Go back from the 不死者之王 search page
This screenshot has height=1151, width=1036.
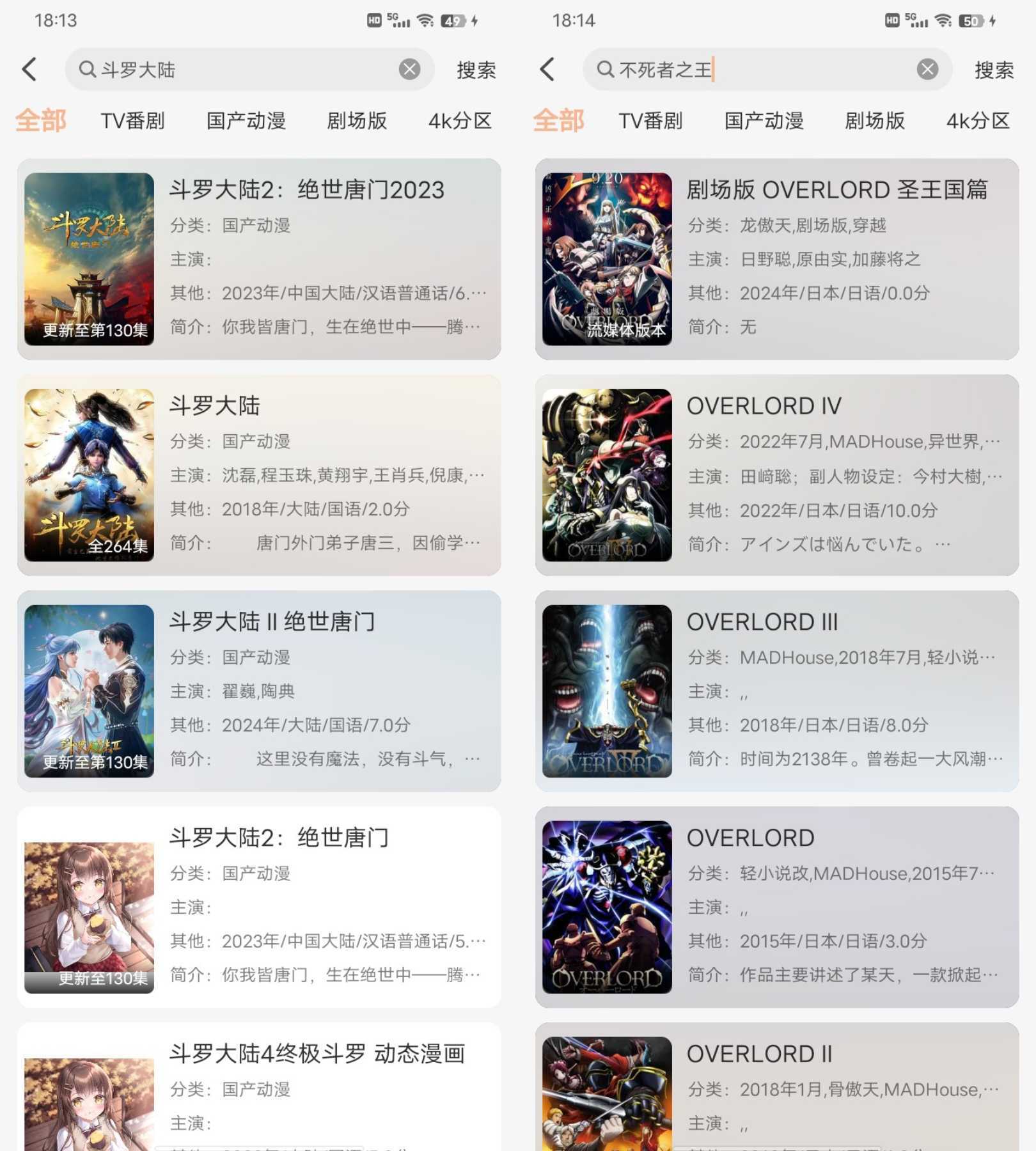coord(547,69)
